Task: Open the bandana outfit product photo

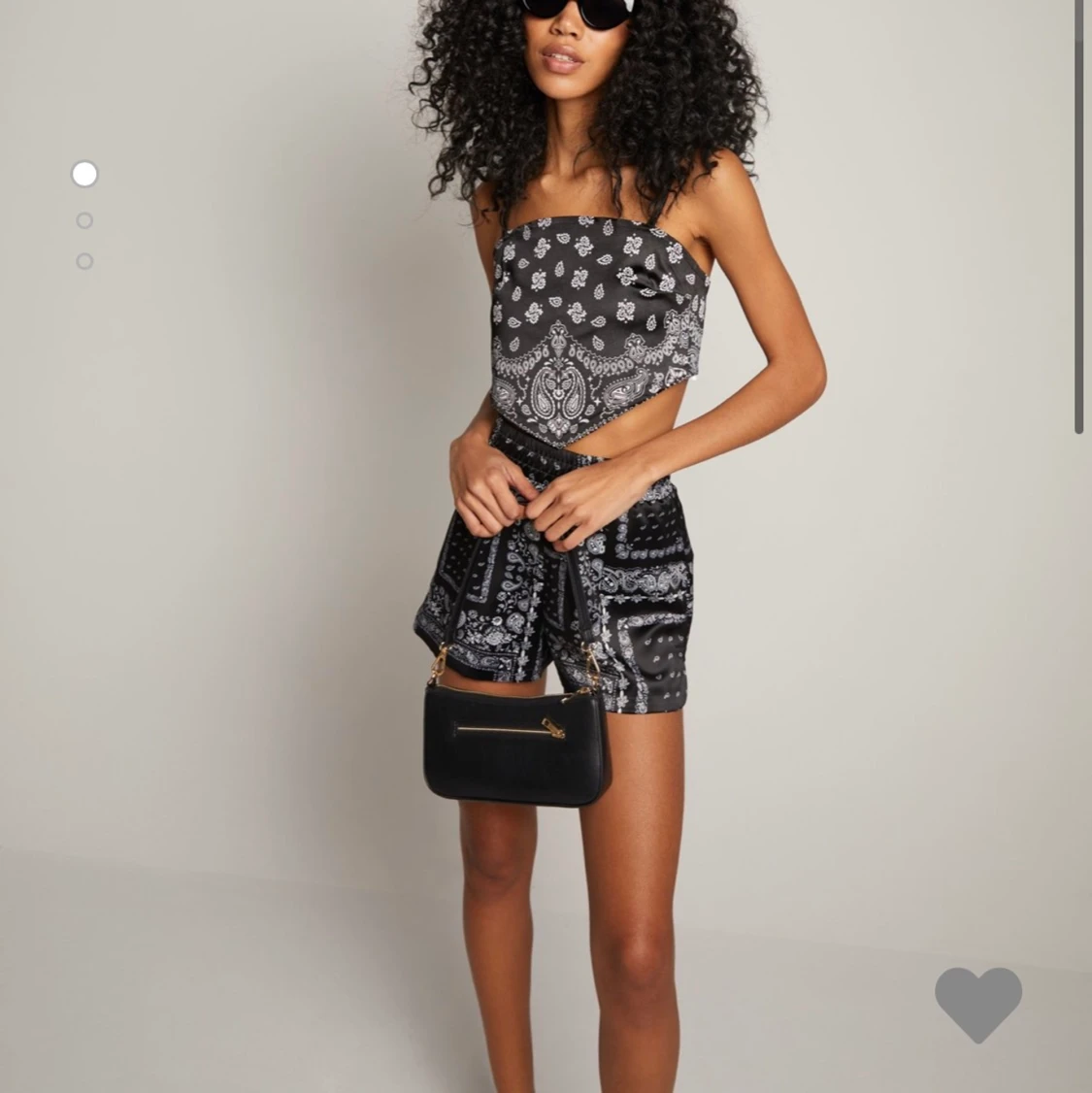Action: click(x=582, y=544)
